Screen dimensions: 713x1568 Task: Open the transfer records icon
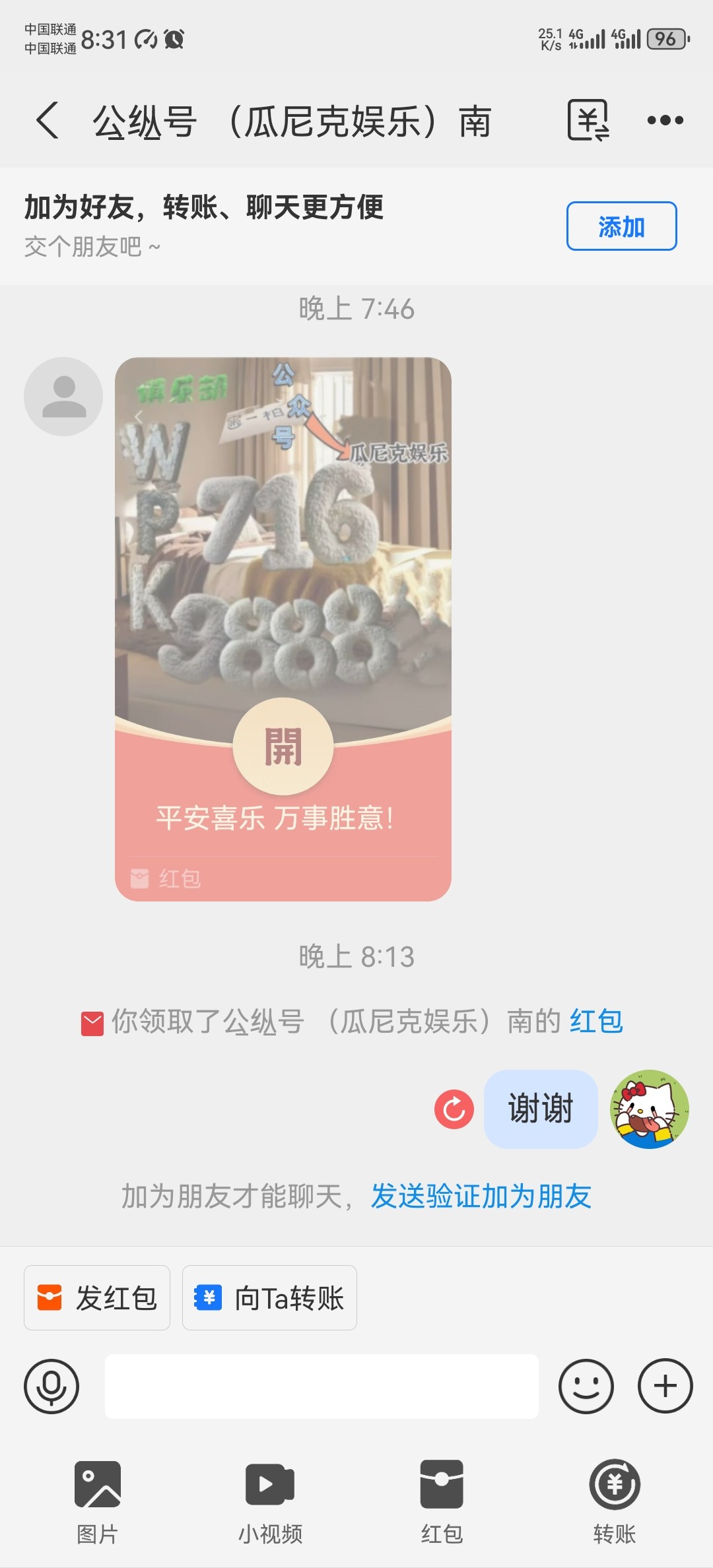click(588, 121)
